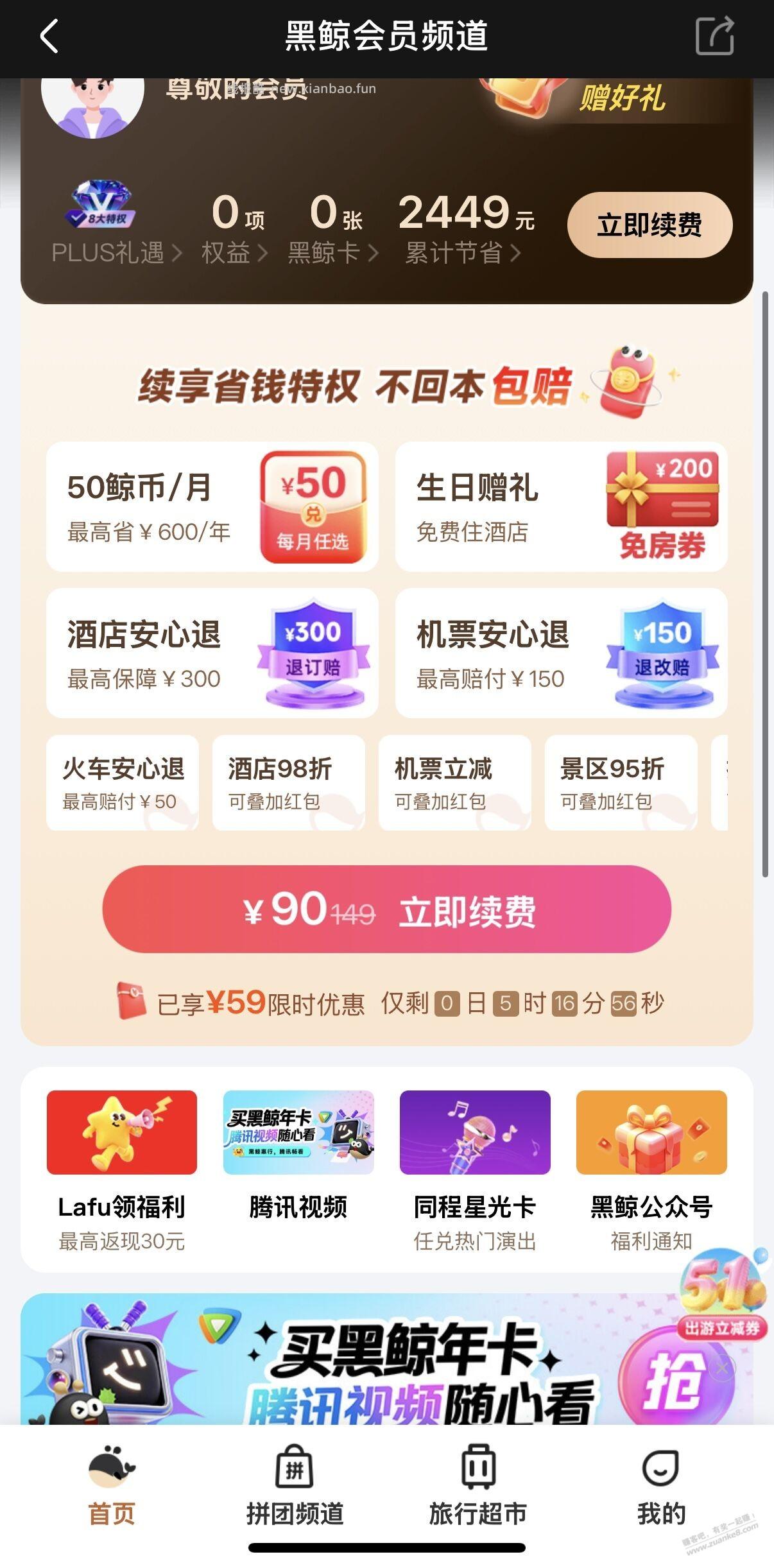Open the 腾讯视频 promo thumbnail
Image resolution: width=774 pixels, height=1568 pixels.
click(x=298, y=1132)
